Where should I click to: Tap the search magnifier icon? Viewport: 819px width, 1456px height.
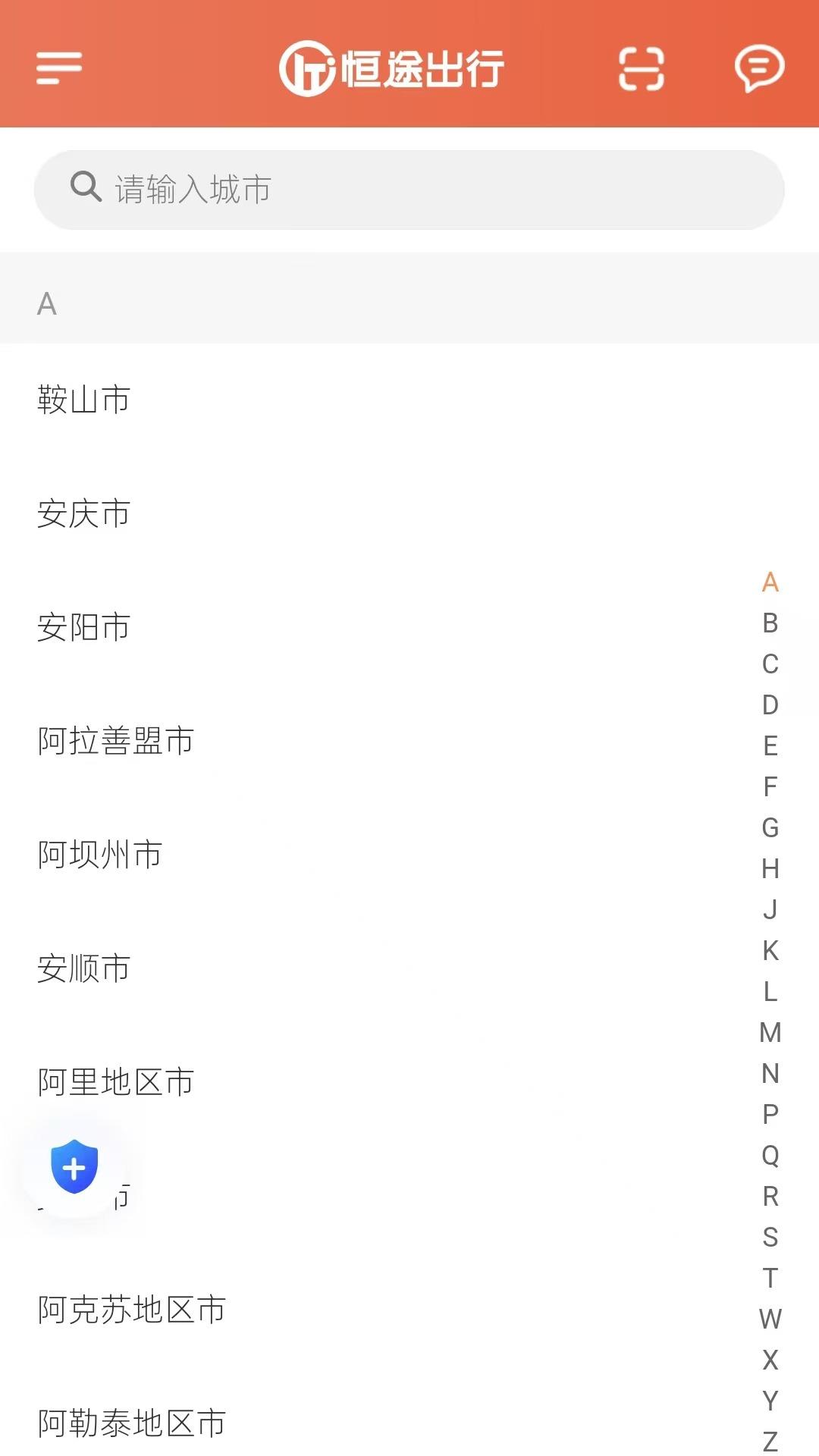86,187
